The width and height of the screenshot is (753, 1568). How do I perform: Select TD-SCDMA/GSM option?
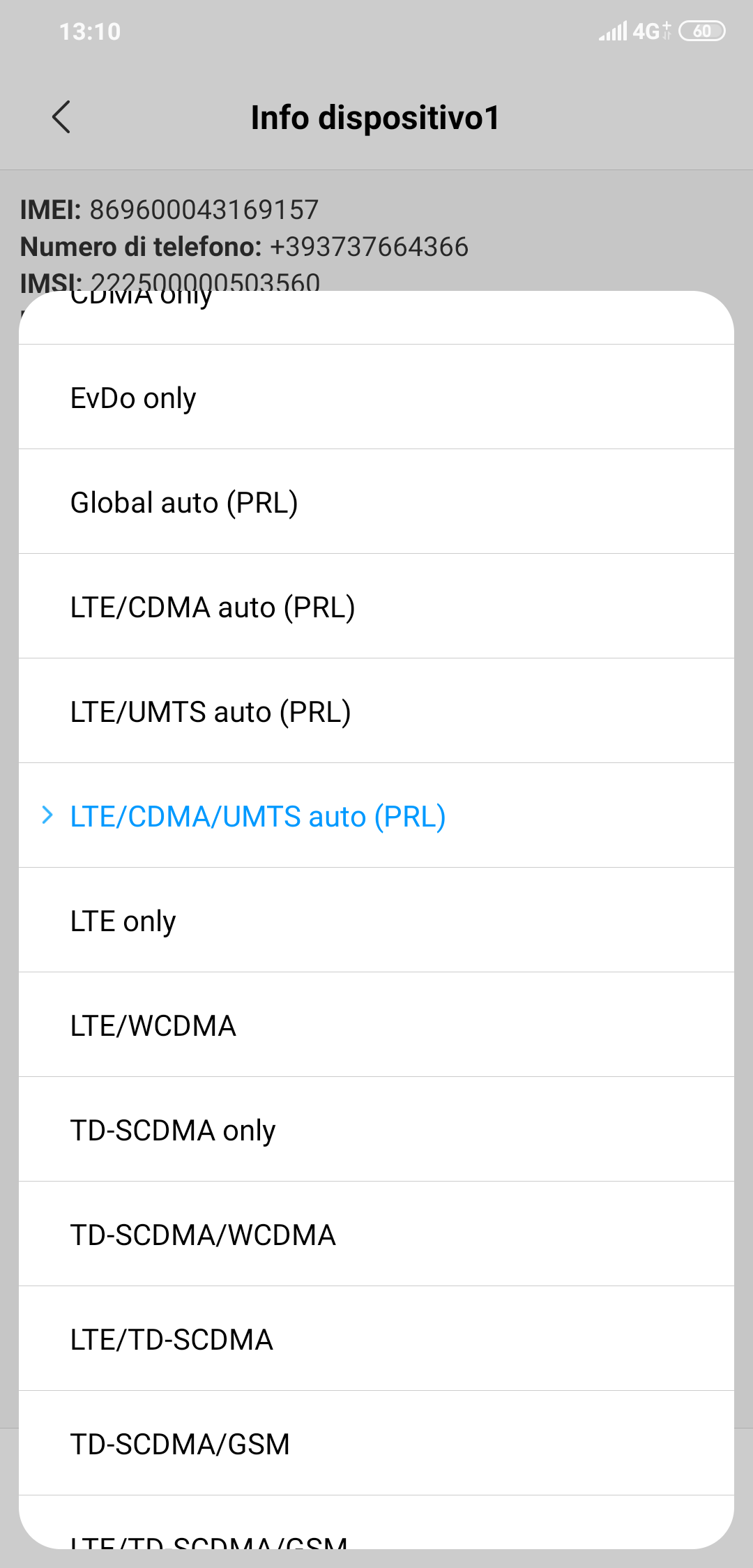coord(376,1443)
